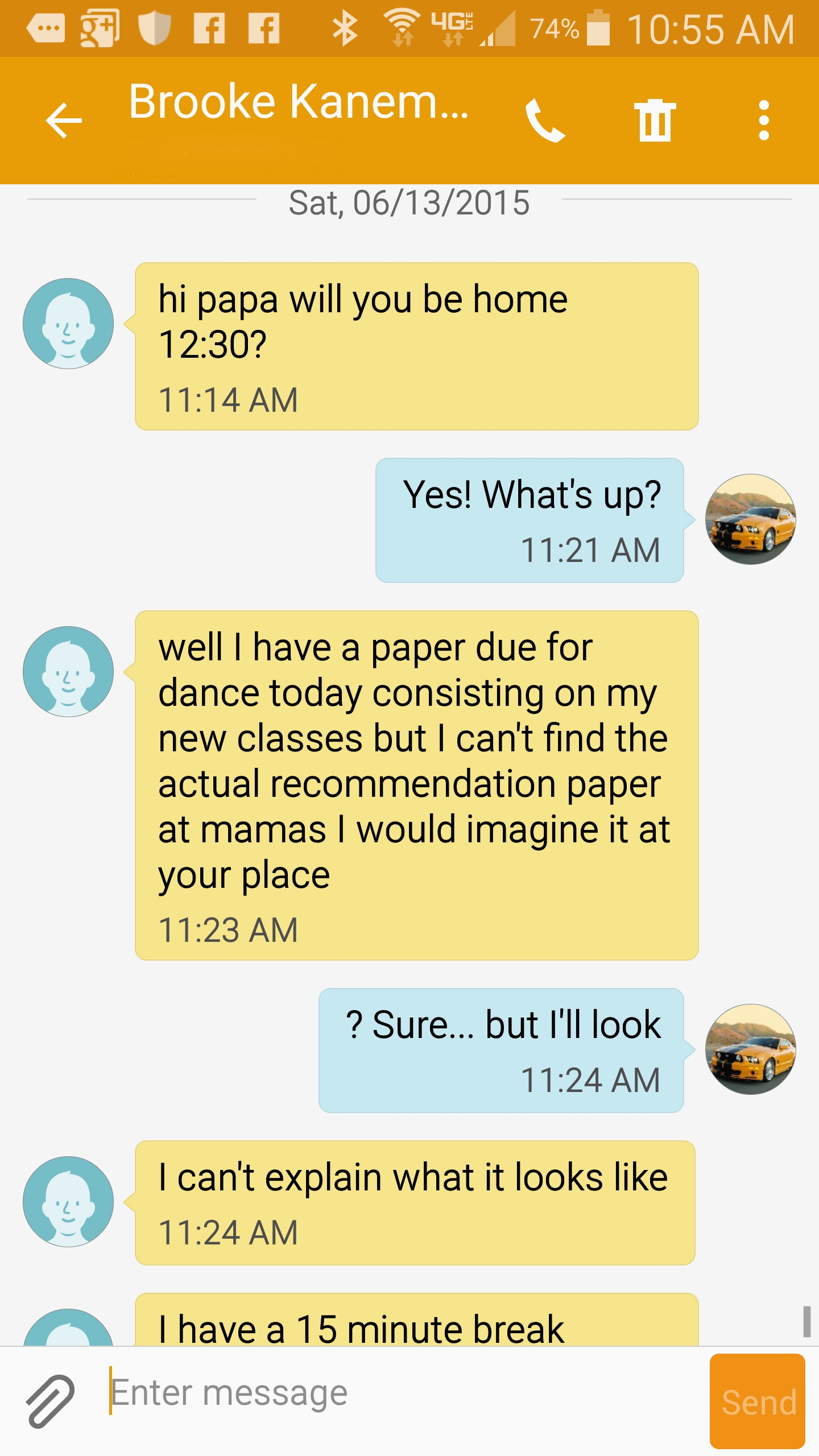Focus the Enter message field
The height and width of the screenshot is (1456, 819).
(x=398, y=1393)
